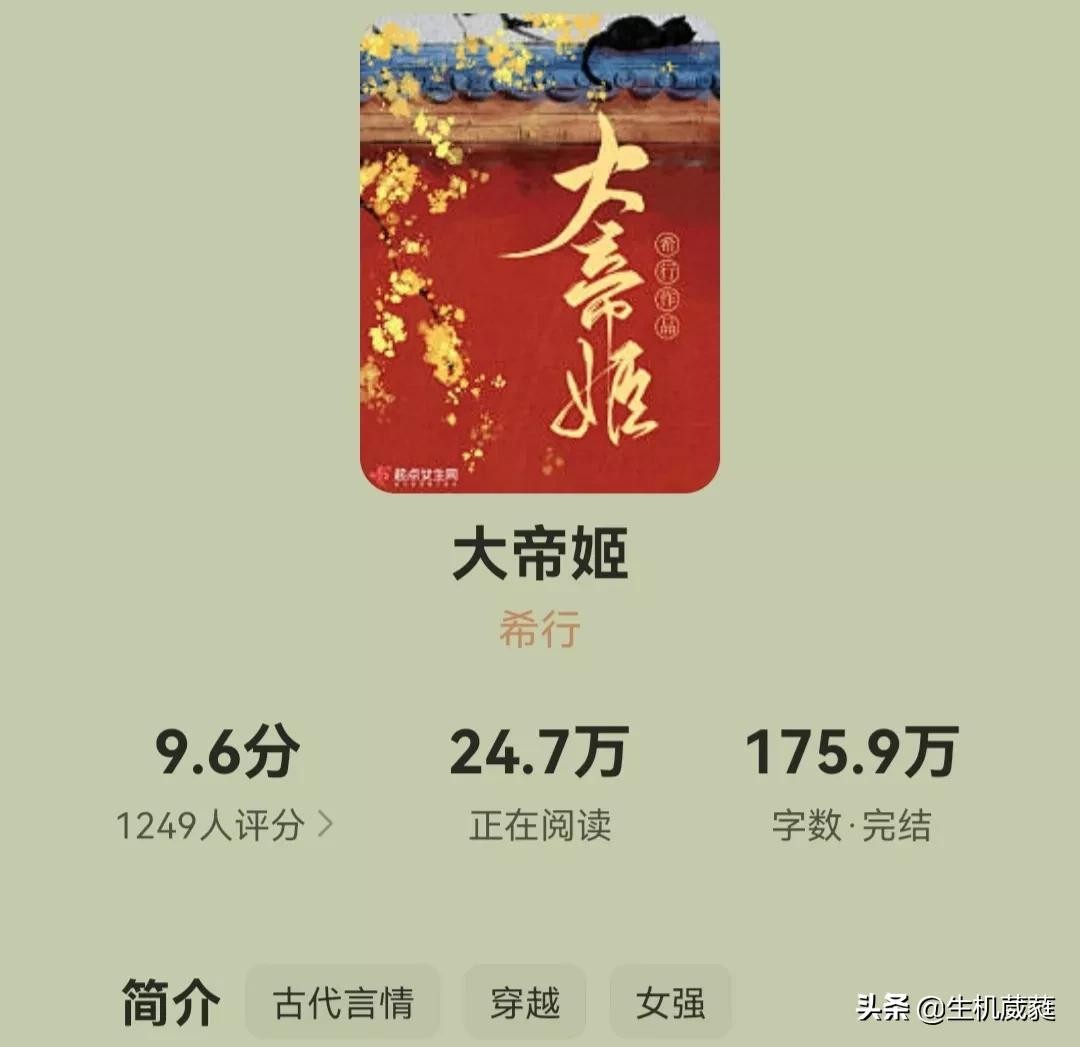Tap the 穿越 tag chip
1080x1047 pixels.
click(x=525, y=1003)
